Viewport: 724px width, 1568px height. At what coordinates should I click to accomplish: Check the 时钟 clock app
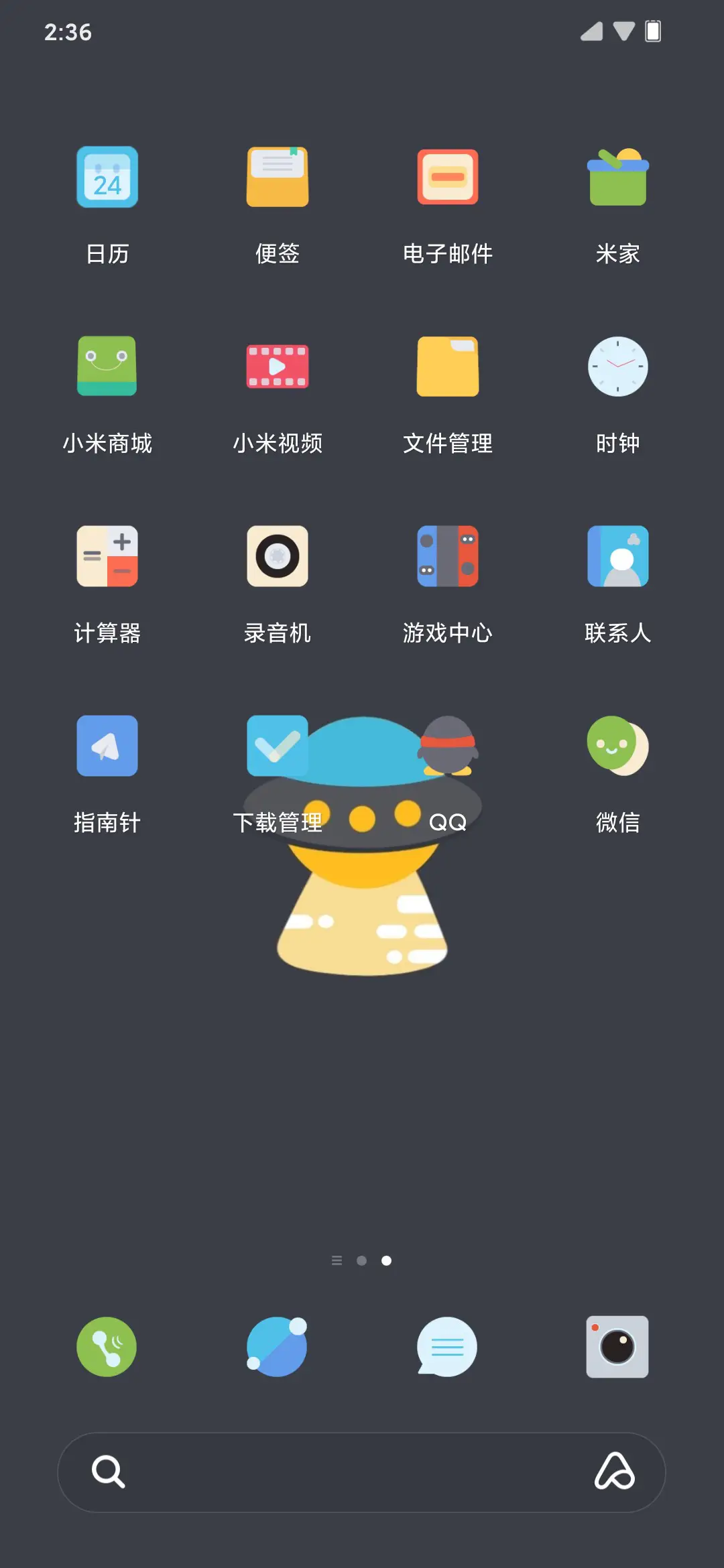pyautogui.click(x=617, y=366)
